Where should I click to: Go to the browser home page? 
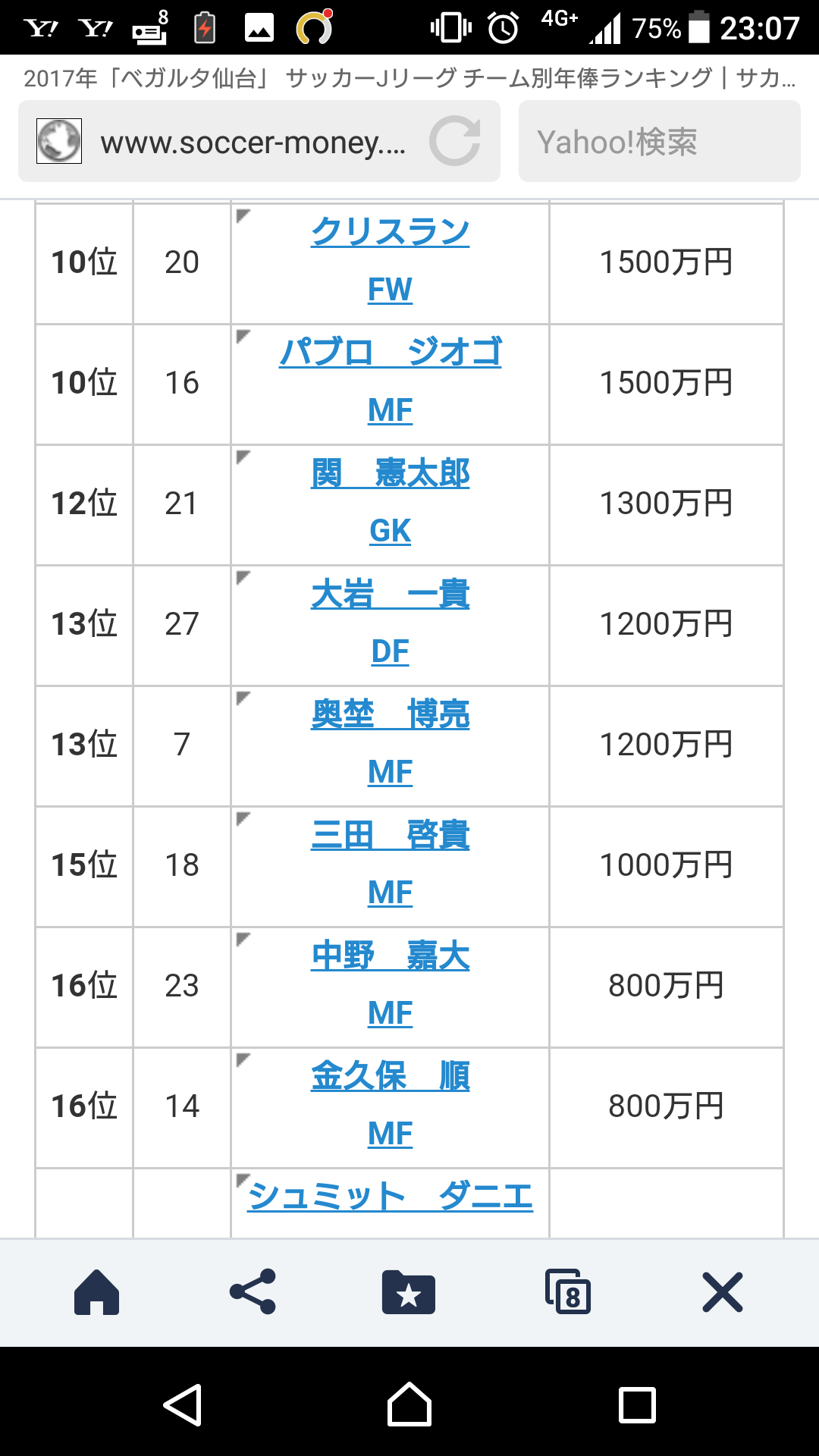[96, 1292]
